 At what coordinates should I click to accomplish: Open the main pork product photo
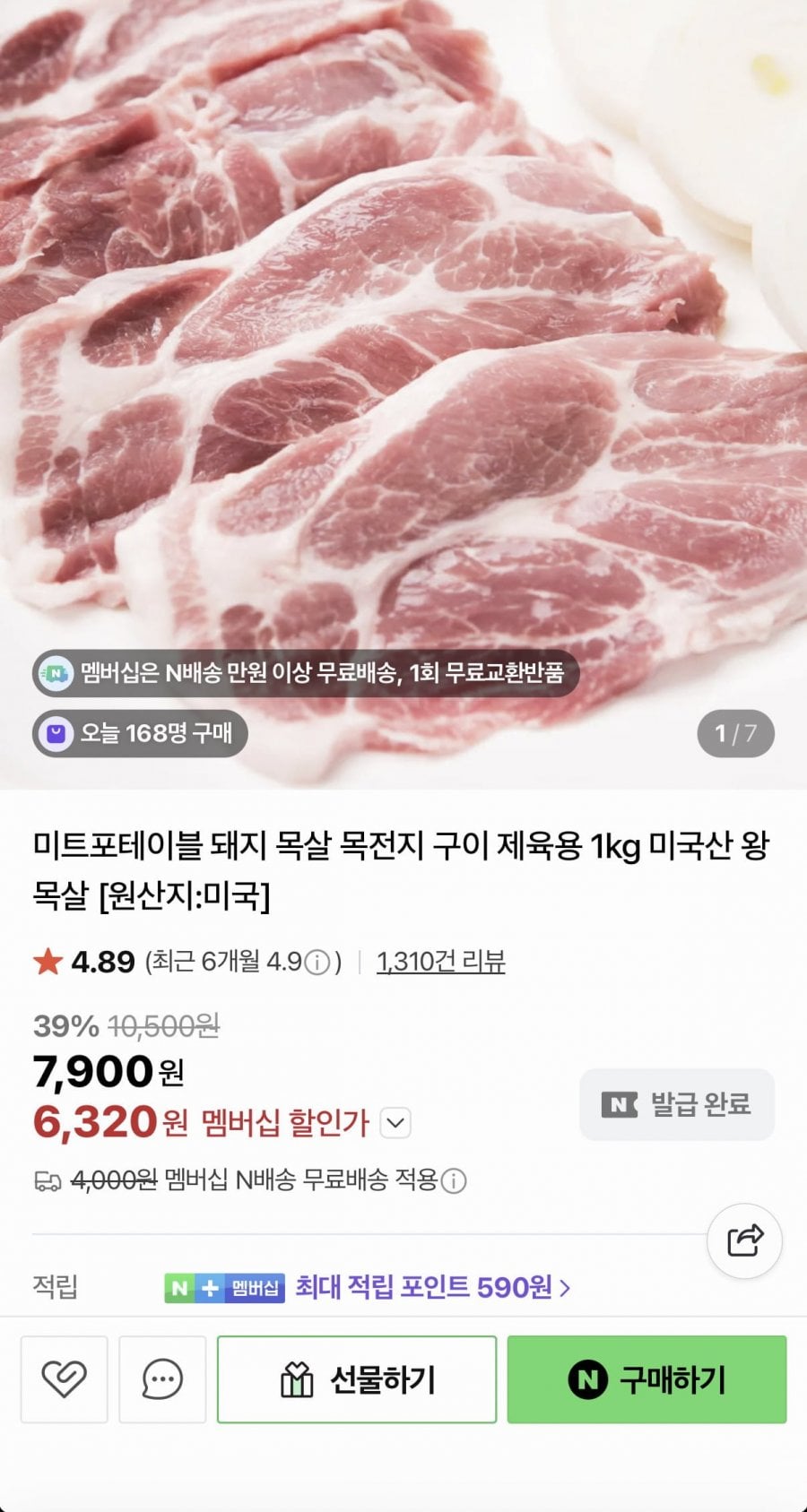click(403, 359)
